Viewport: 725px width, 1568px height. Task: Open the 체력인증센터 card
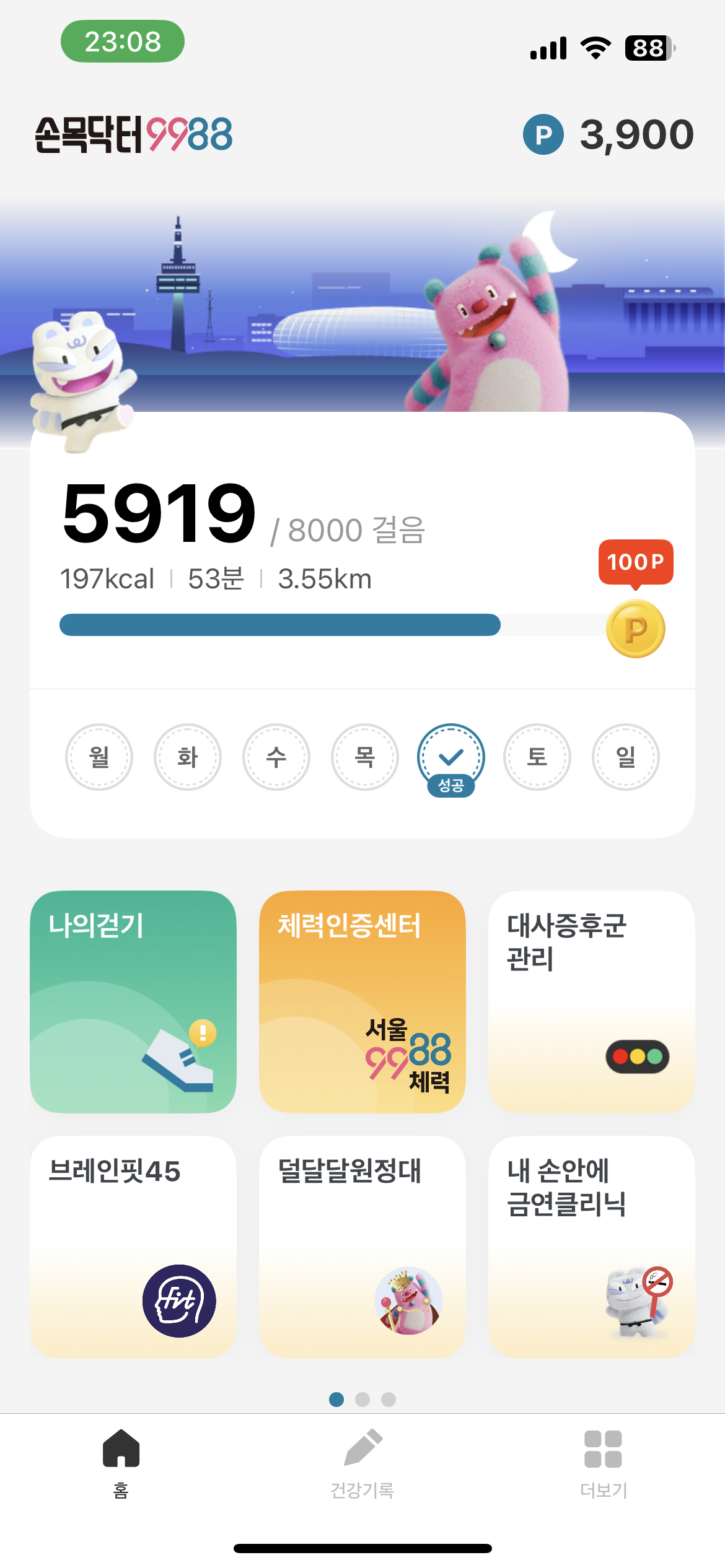pyautogui.click(x=362, y=1001)
